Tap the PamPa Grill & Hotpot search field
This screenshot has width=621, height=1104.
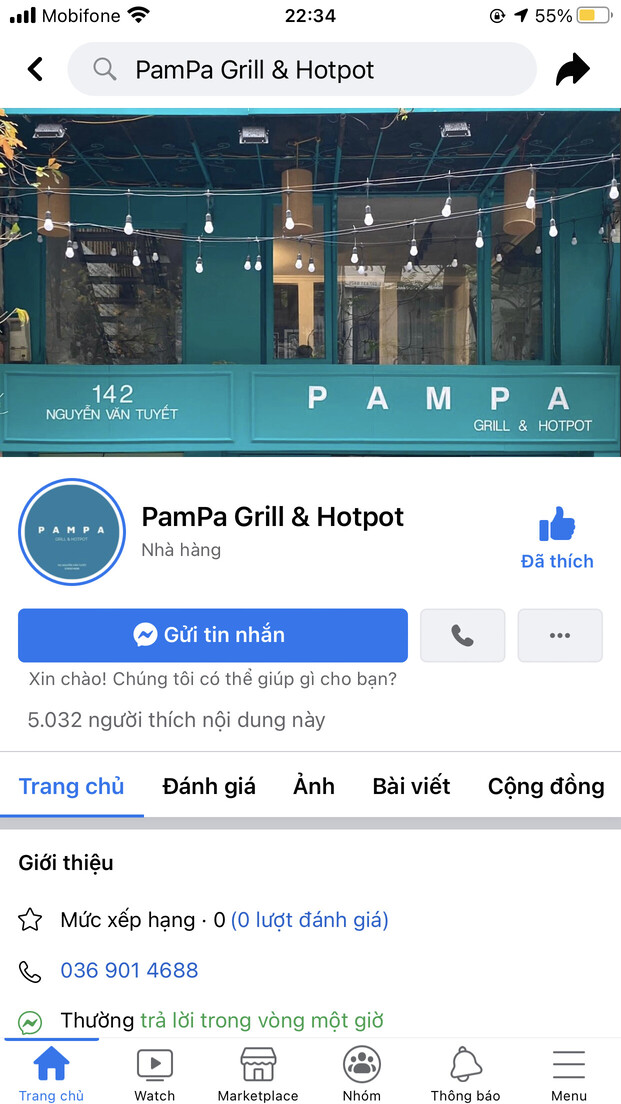[300, 69]
